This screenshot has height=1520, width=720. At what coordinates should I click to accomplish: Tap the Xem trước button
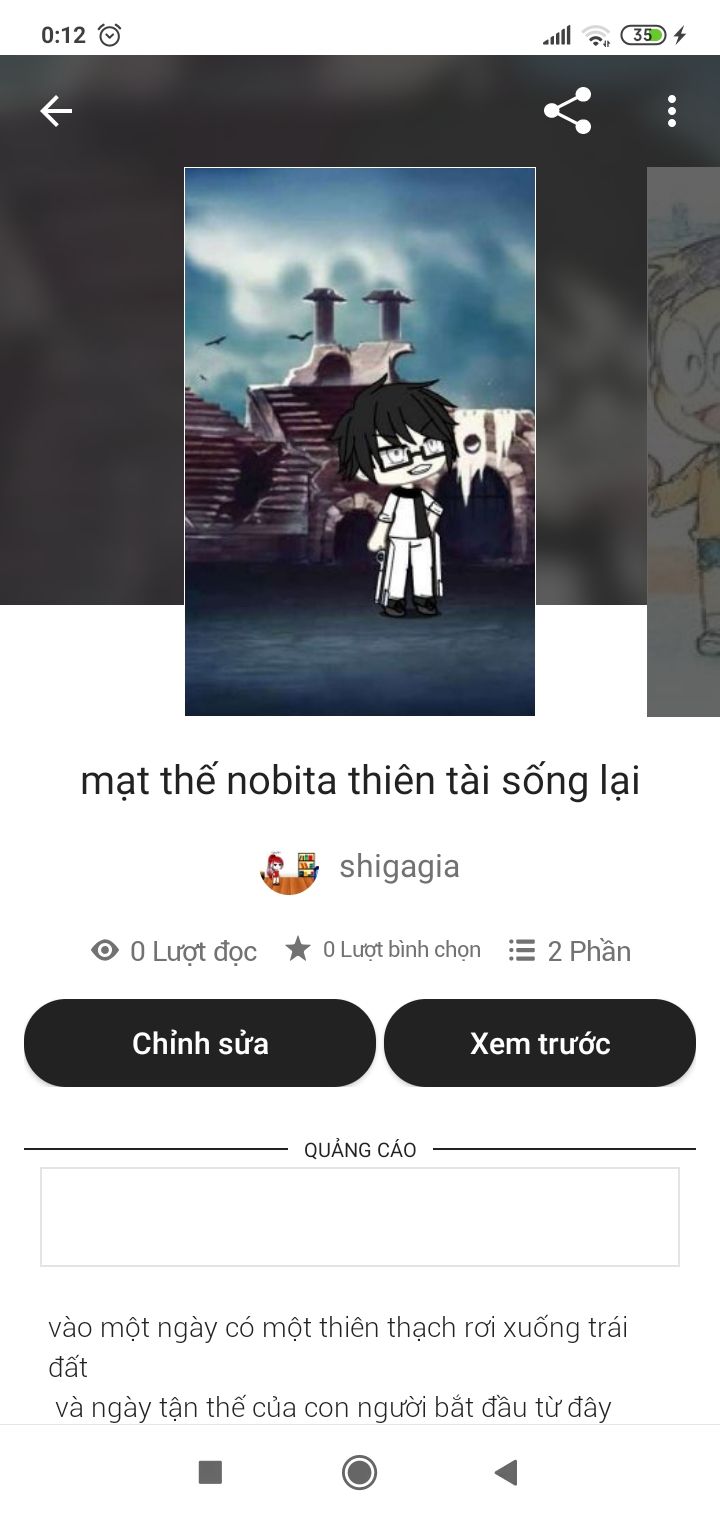pos(540,1043)
